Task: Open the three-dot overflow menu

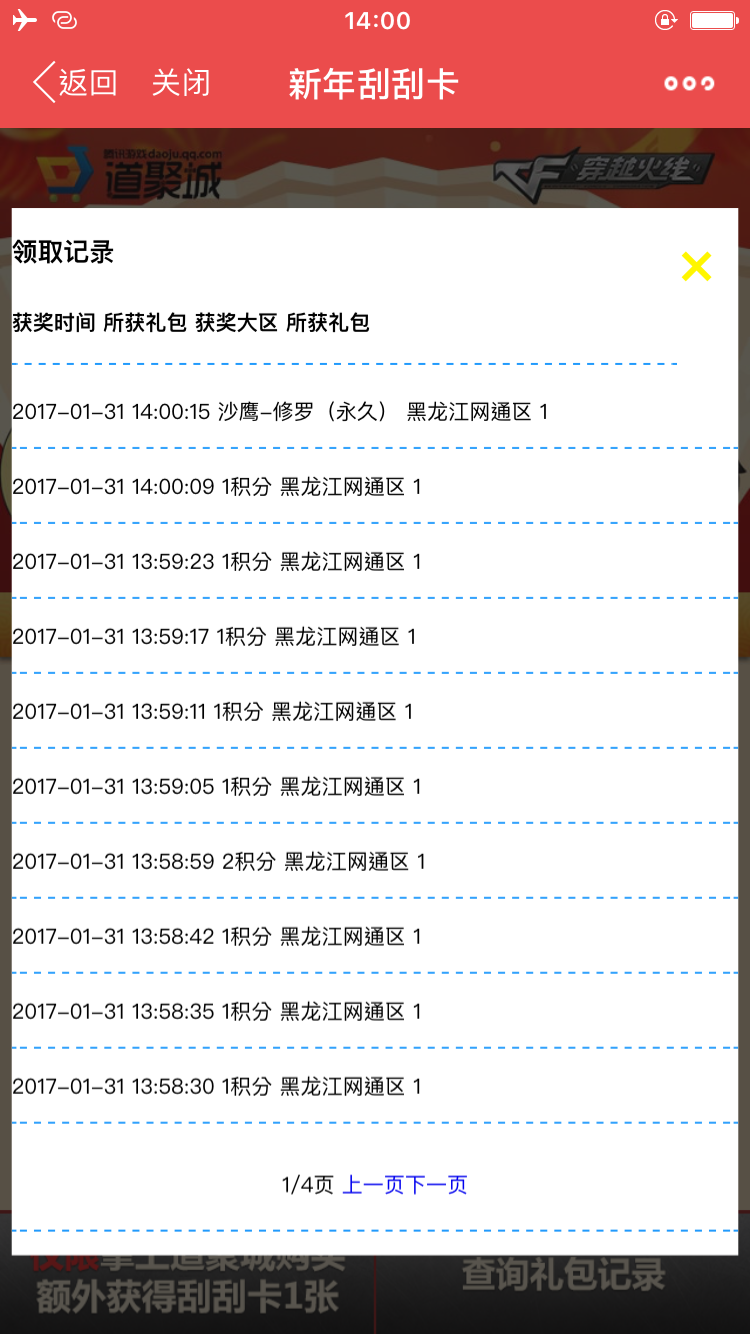Action: pyautogui.click(x=690, y=83)
